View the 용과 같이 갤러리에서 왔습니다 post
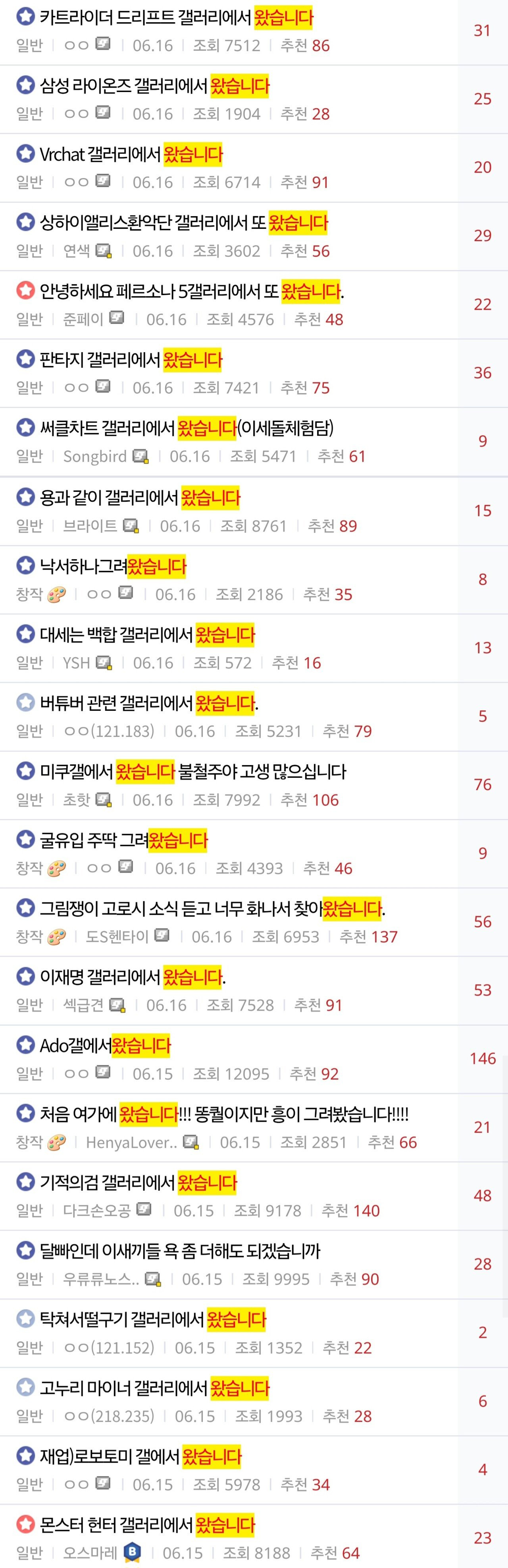This screenshot has width=508, height=1568. [140, 498]
